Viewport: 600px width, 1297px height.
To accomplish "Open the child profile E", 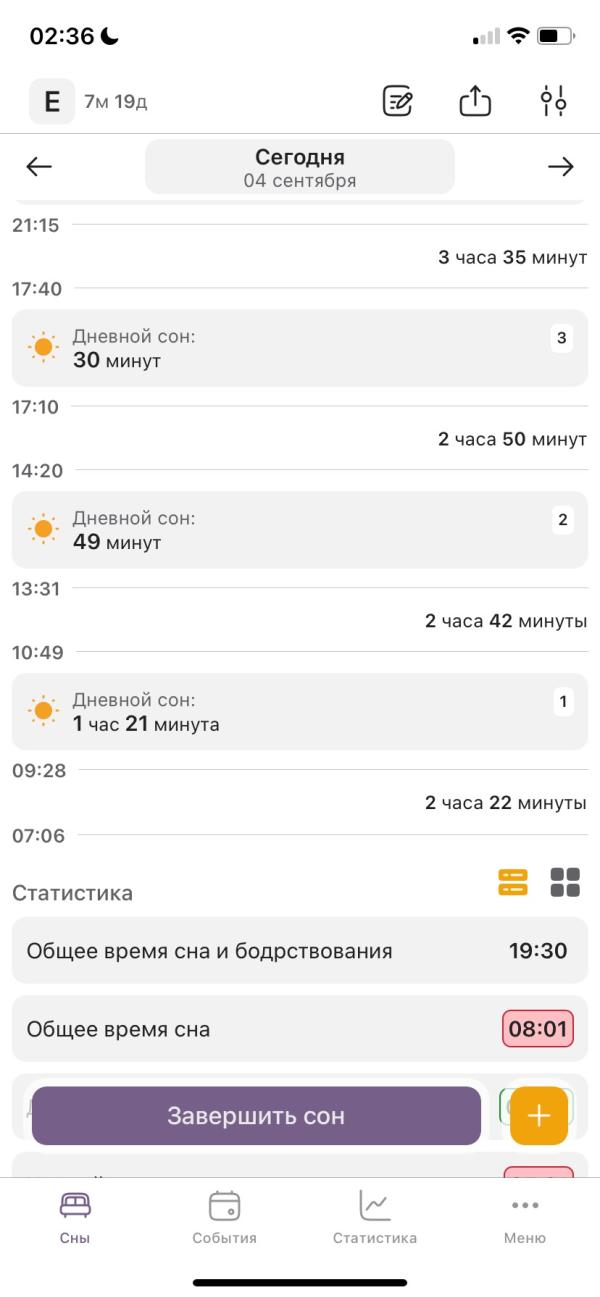I will tap(52, 101).
